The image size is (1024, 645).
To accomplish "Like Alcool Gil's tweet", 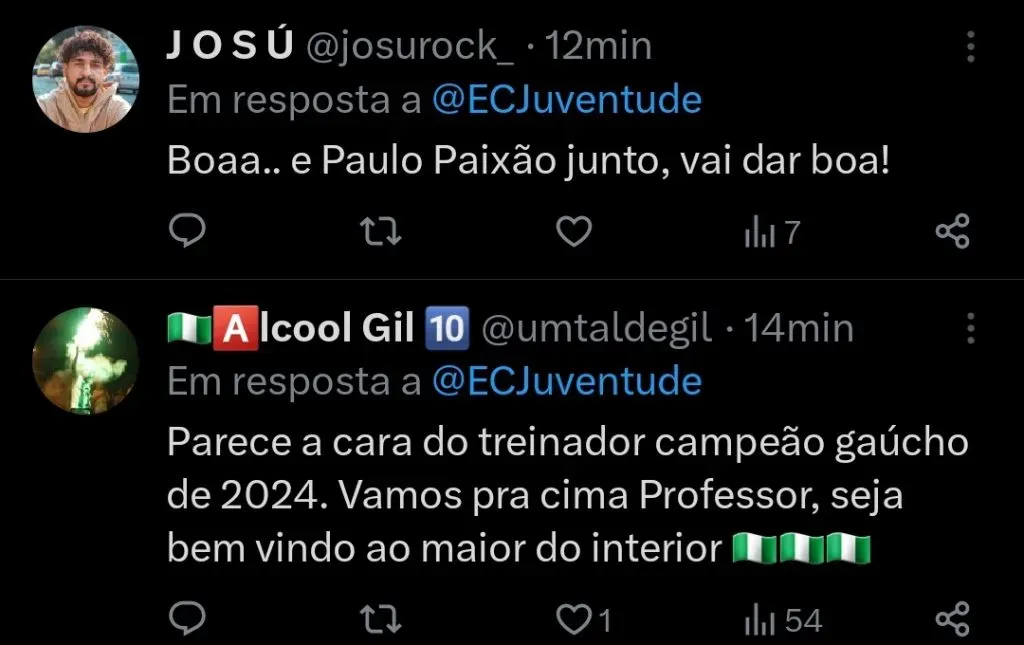I will 574,620.
